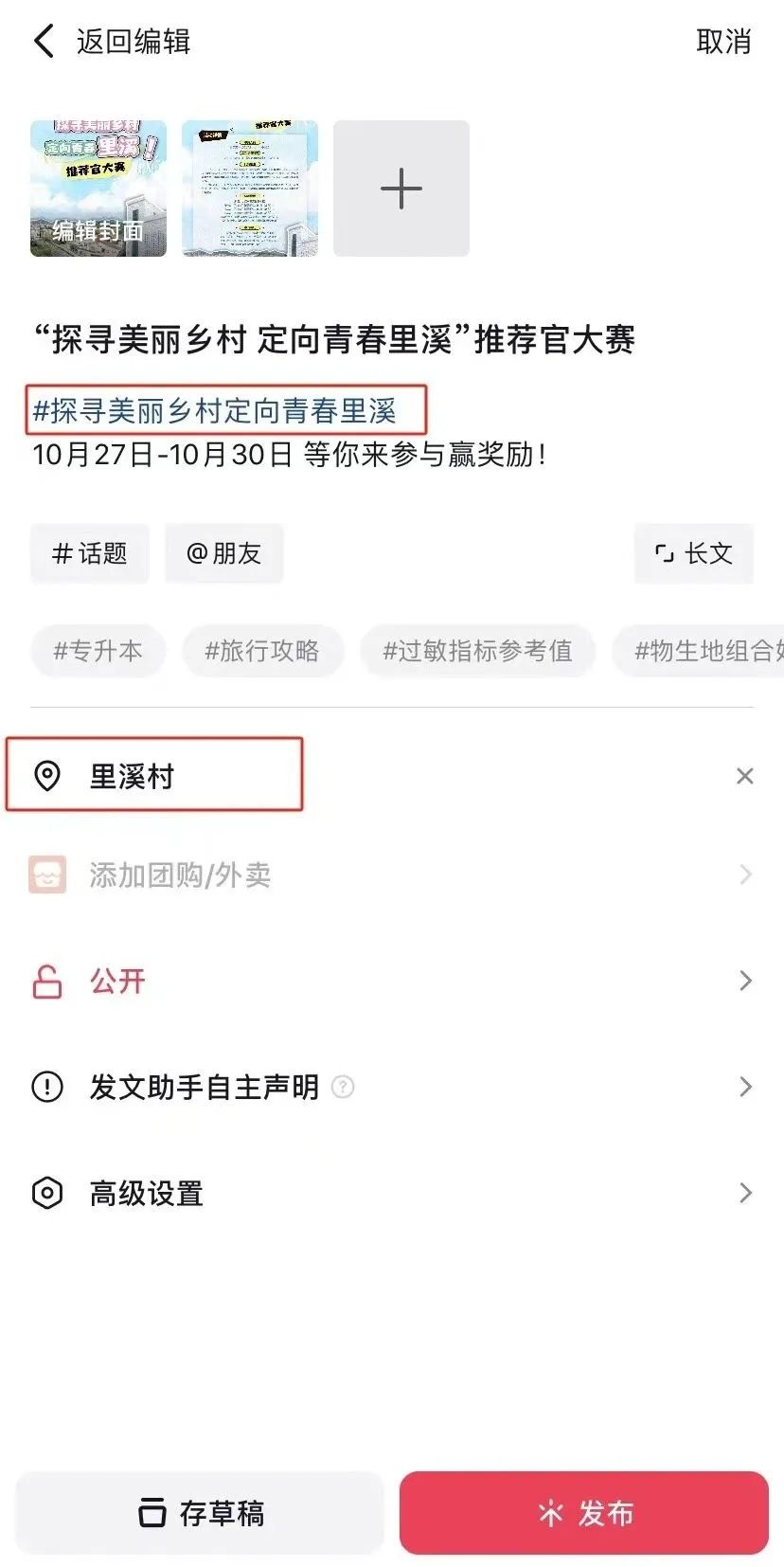The height and width of the screenshot is (1567, 784).
Task: Mention someone with @朋友
Action: click(x=224, y=553)
